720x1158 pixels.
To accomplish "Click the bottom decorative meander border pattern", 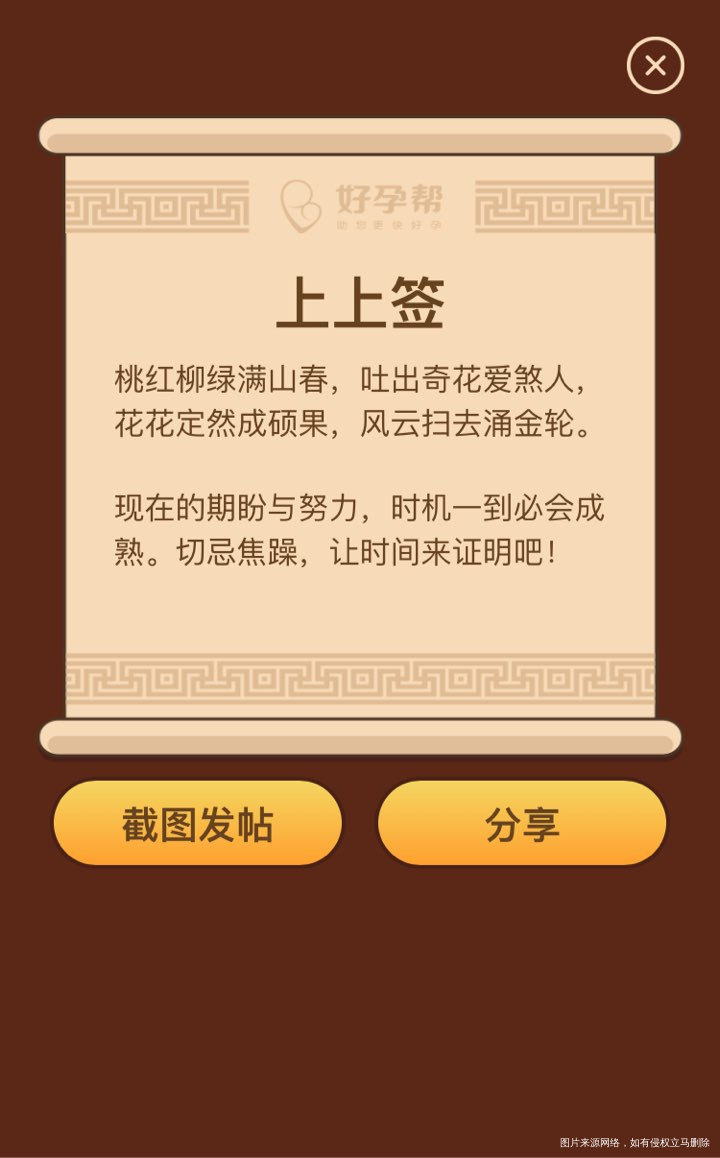I will click(360, 676).
